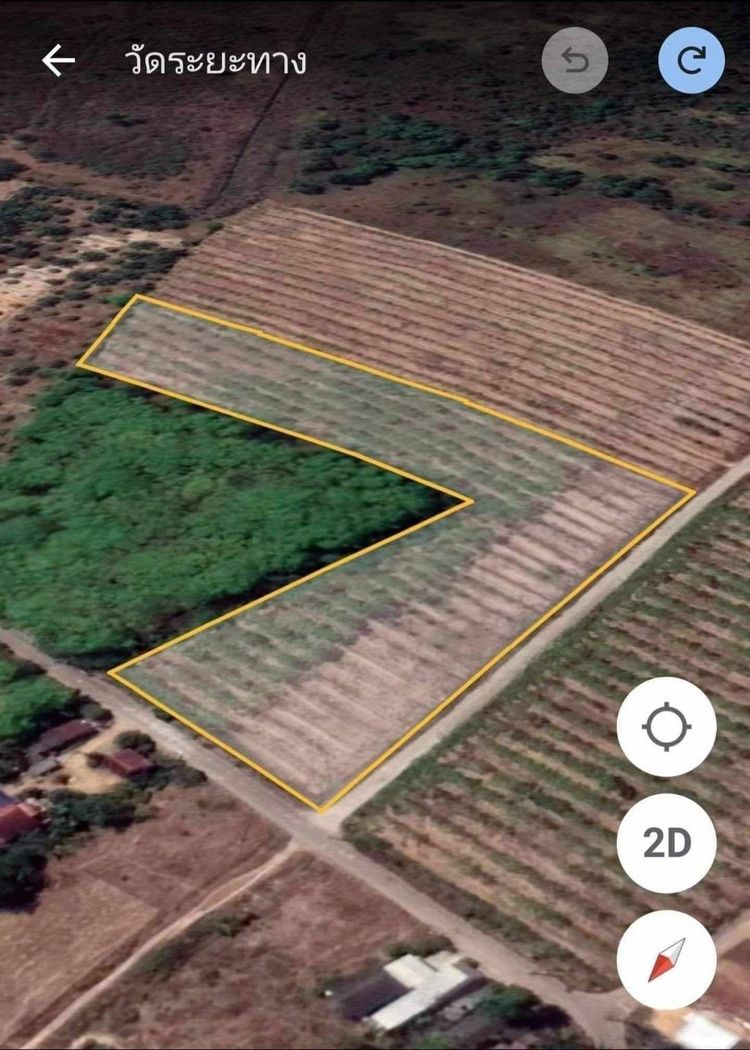Screen dimensions: 750x1050
Task: Switch the map to 2D view
Action: click(x=666, y=843)
